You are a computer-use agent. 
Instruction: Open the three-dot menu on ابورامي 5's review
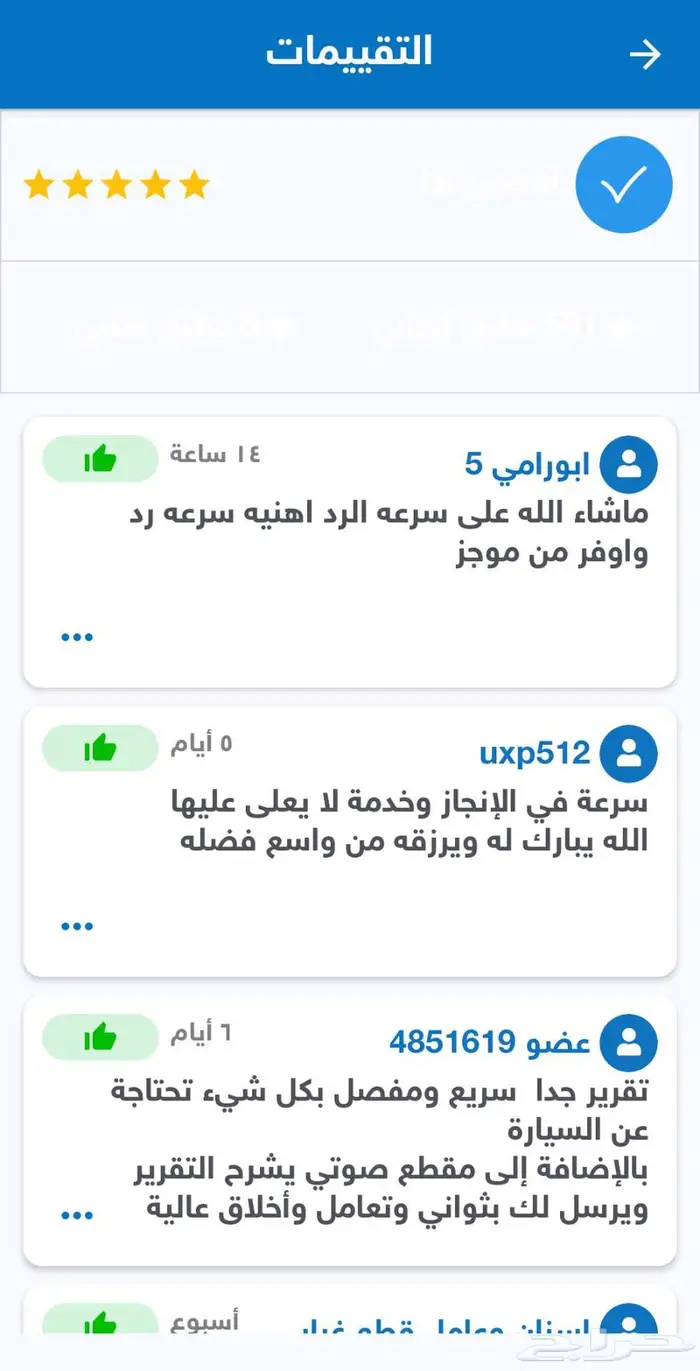[77, 637]
